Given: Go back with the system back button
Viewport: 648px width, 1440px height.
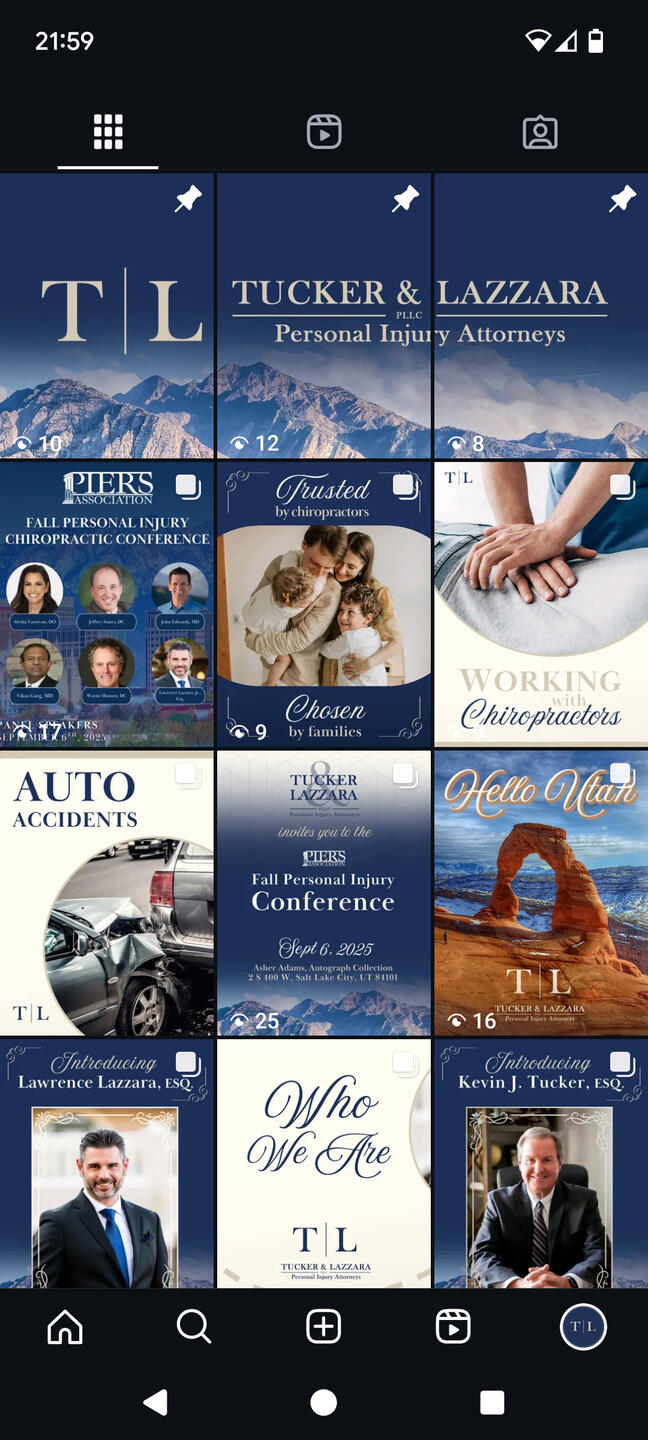Looking at the screenshot, I should pyautogui.click(x=156, y=1402).
